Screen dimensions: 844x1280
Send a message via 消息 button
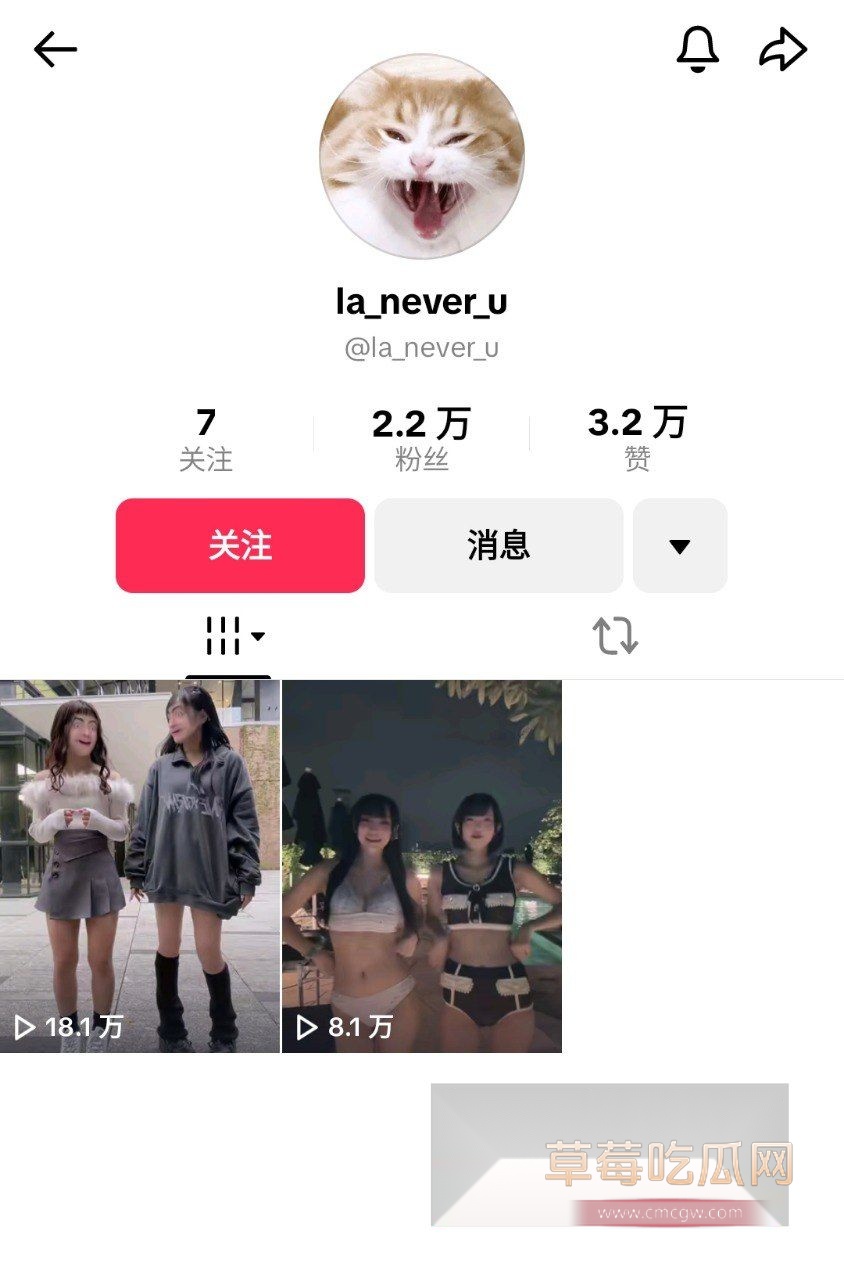(498, 546)
